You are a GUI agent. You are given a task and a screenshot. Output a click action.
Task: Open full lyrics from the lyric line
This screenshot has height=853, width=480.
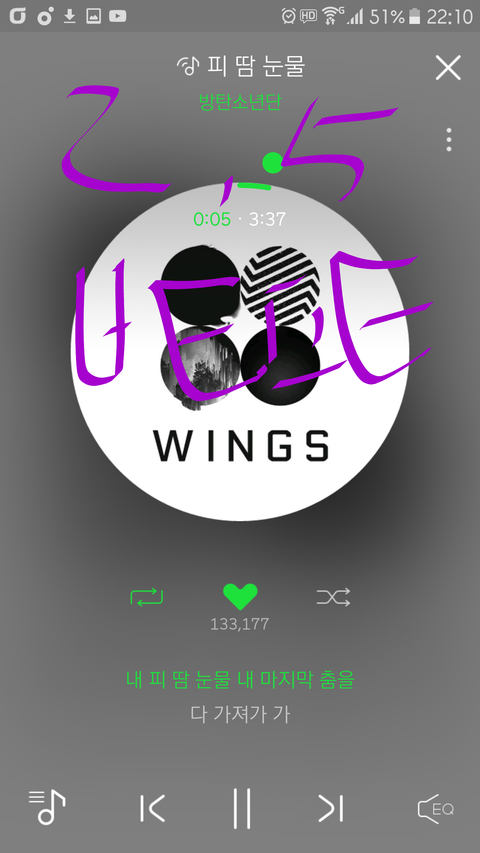click(240, 679)
